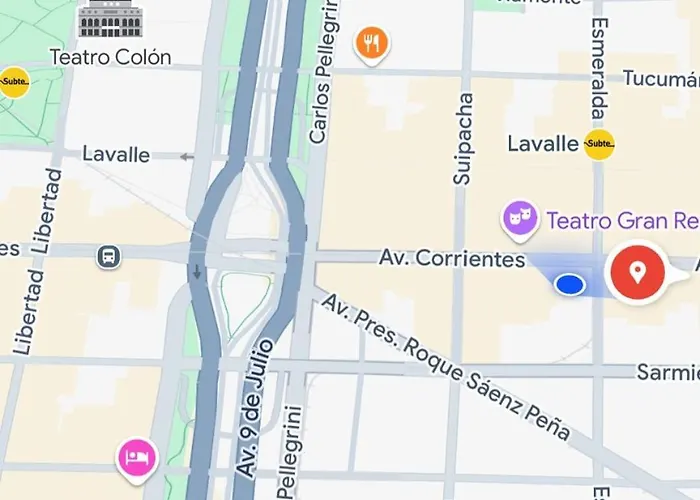700x500 pixels.
Task: Open the pink hotel pin
Action: click(137, 458)
